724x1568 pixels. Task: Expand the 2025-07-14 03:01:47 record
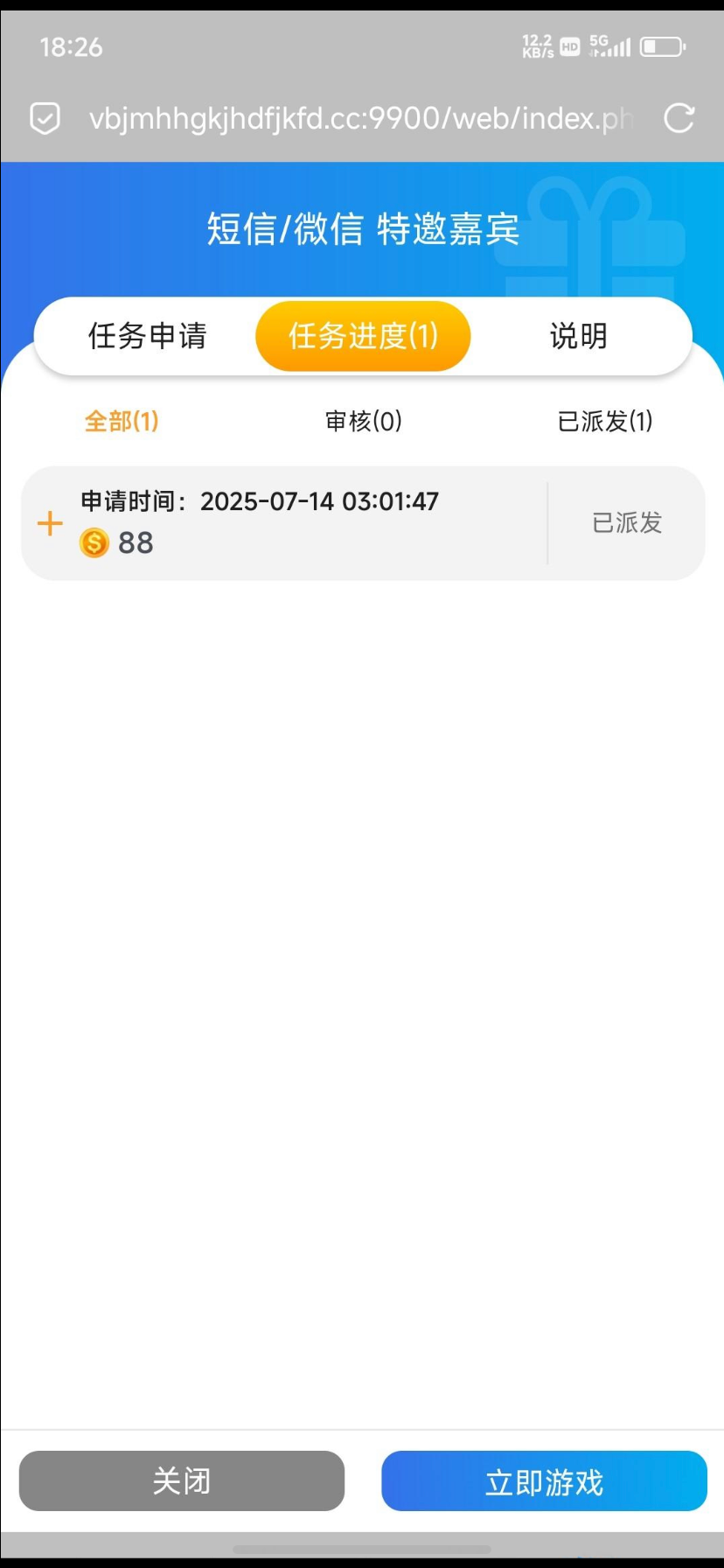click(50, 524)
